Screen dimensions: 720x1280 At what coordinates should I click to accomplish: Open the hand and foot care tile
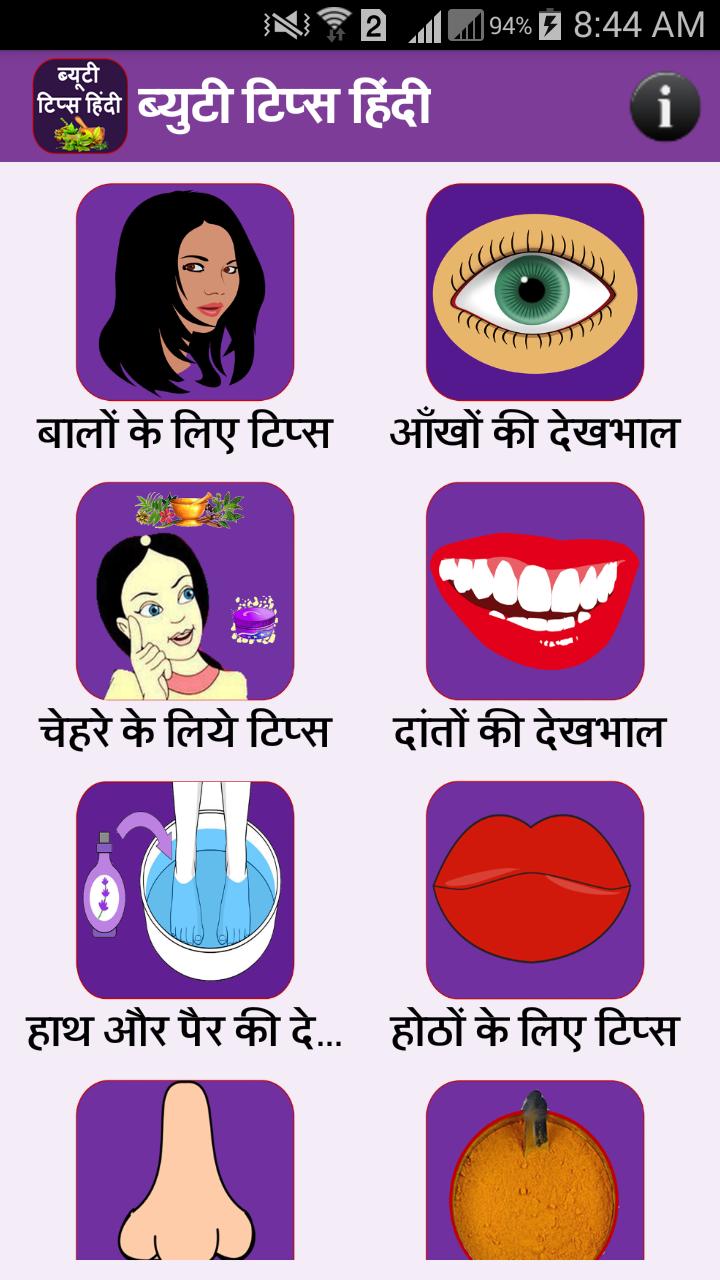click(x=185, y=890)
